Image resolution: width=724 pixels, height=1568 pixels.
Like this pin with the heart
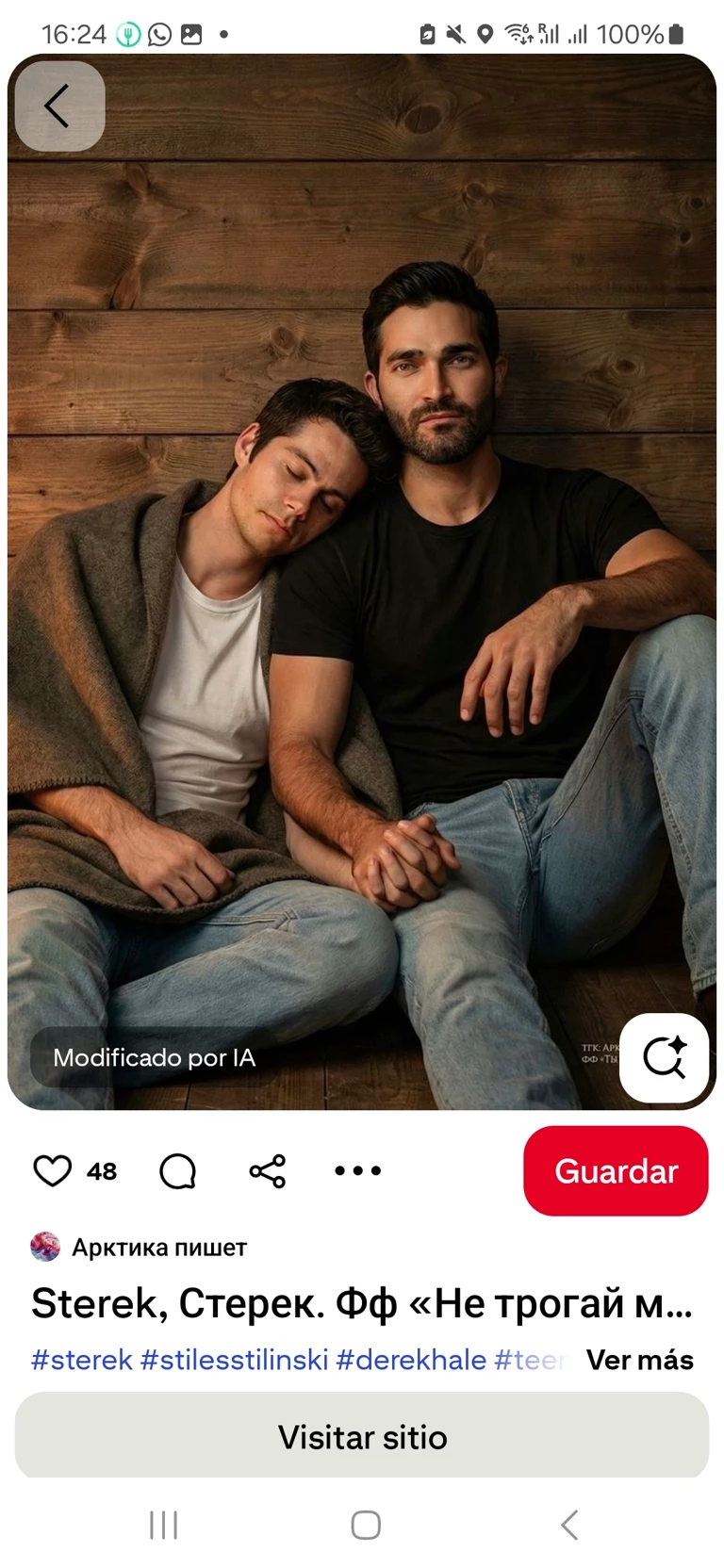coord(53,1170)
